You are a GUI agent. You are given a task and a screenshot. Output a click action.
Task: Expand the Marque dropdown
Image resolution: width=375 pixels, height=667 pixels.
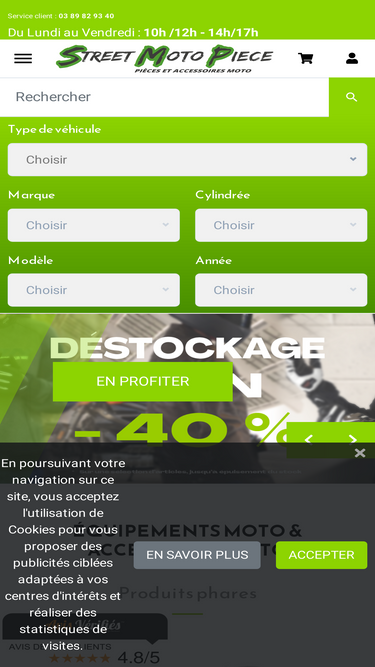[x=94, y=225]
